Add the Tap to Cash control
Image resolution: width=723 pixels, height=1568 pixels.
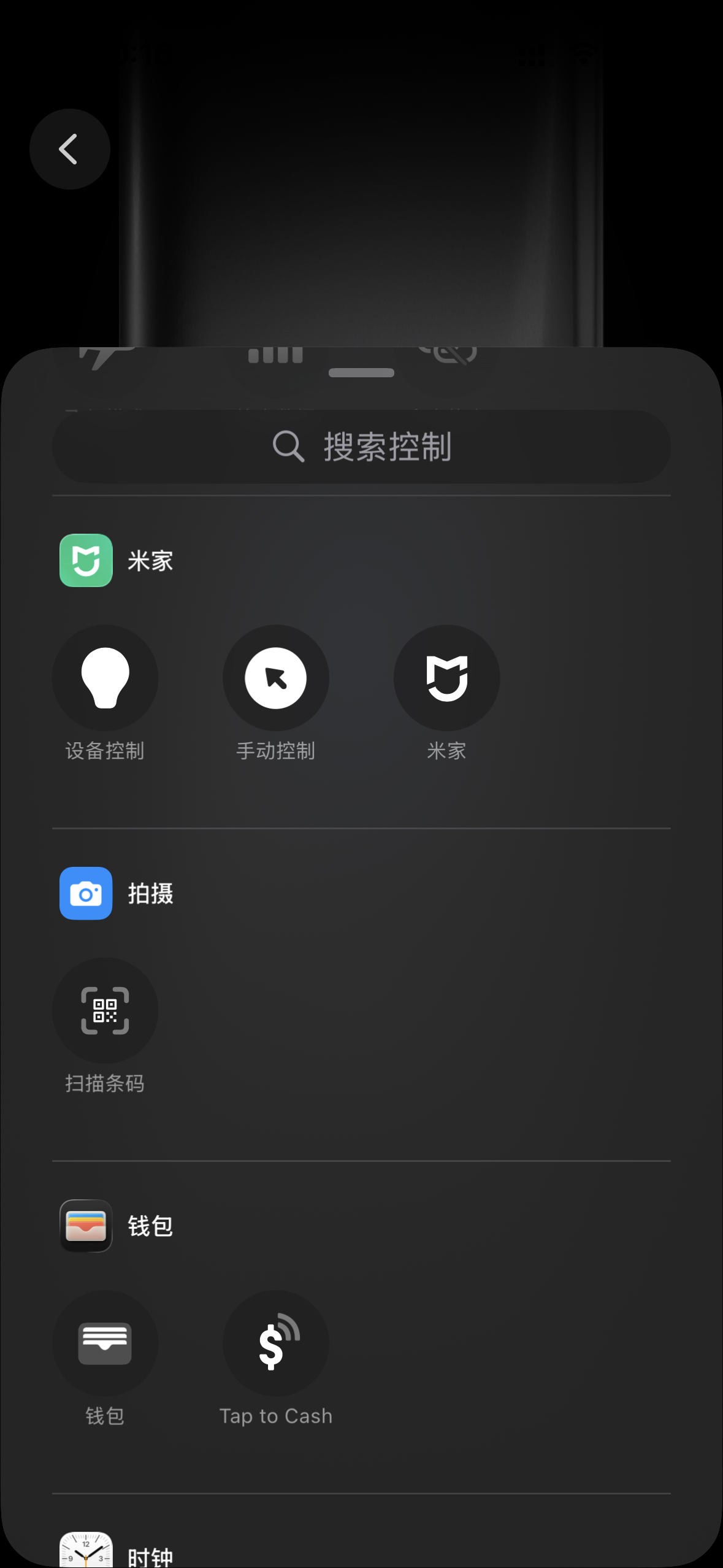point(275,1343)
